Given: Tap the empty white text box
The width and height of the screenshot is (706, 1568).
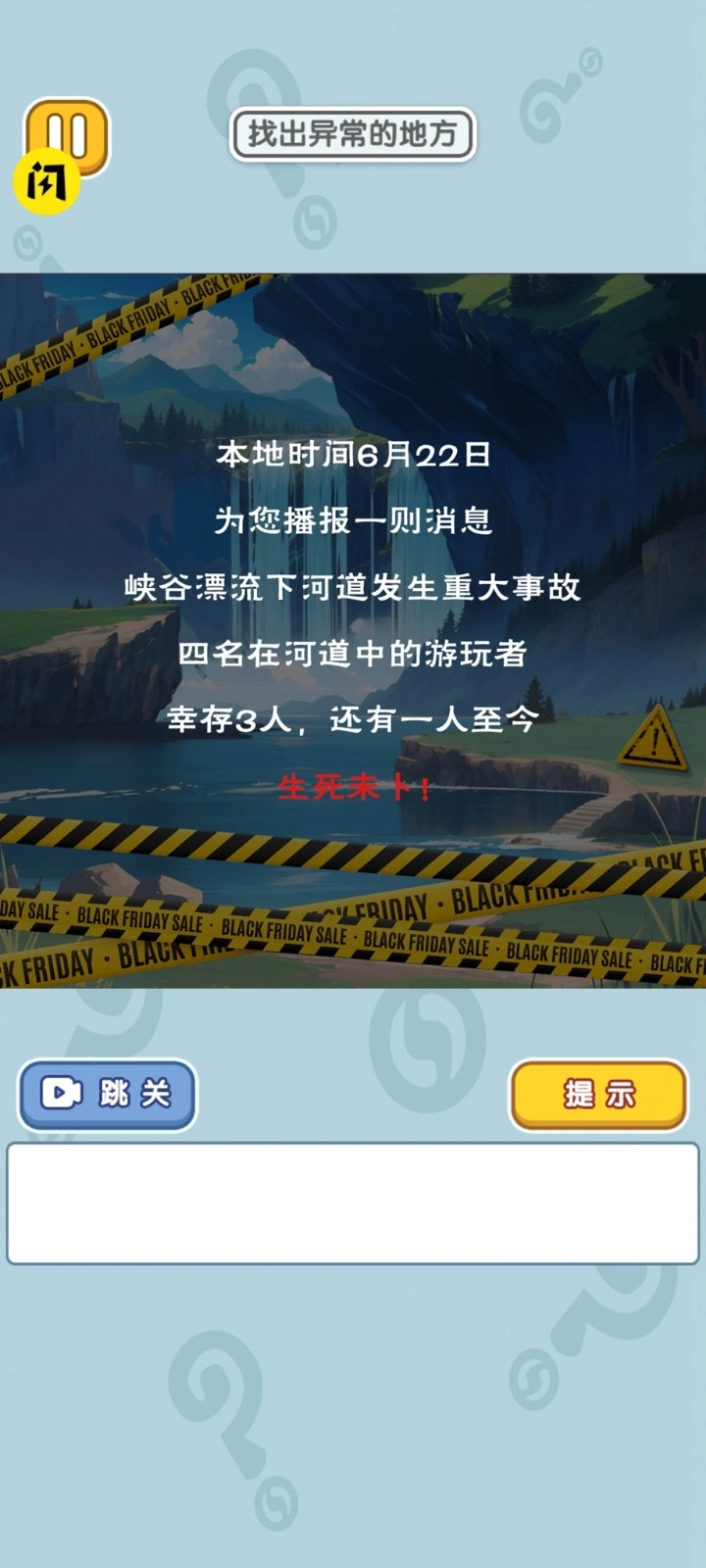Looking at the screenshot, I should click(353, 1200).
